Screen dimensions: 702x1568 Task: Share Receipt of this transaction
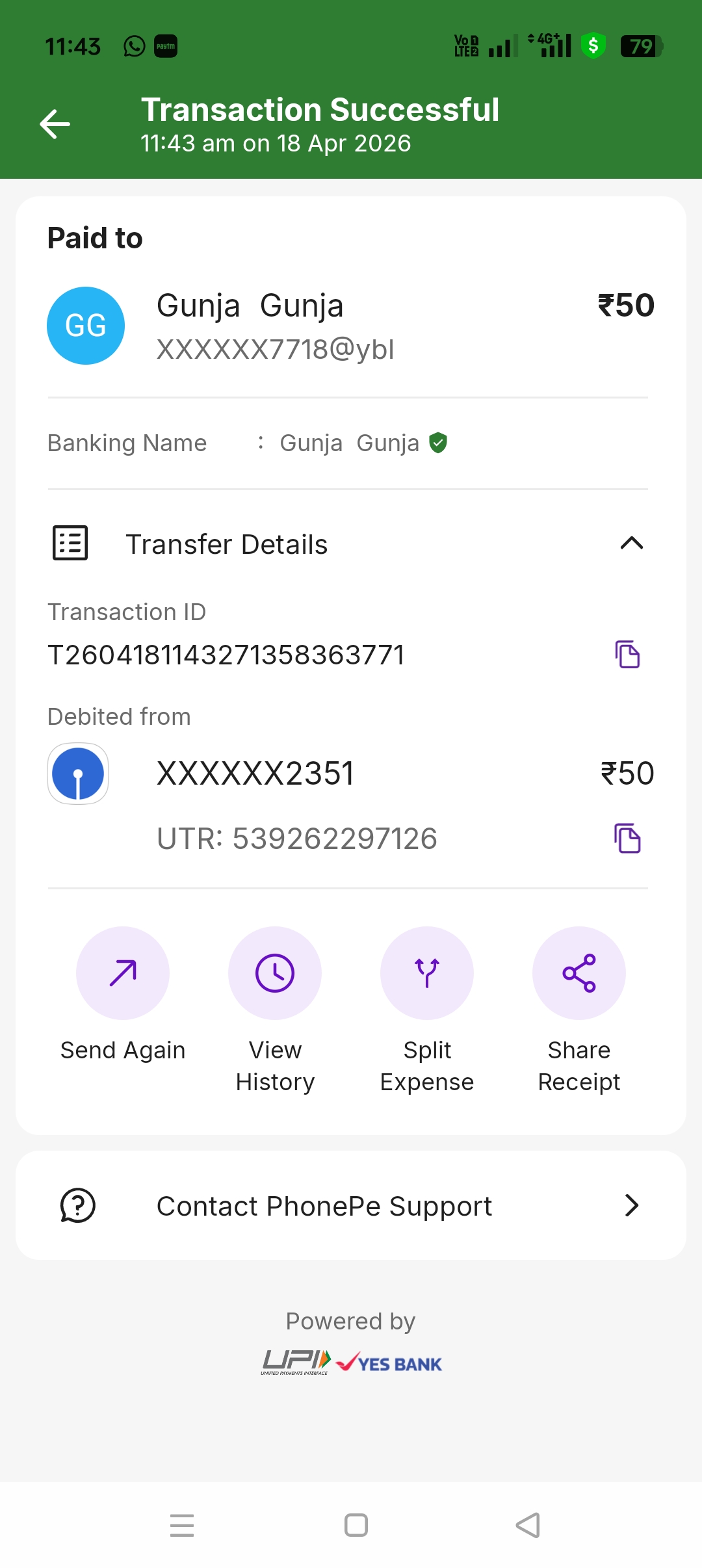click(x=579, y=973)
